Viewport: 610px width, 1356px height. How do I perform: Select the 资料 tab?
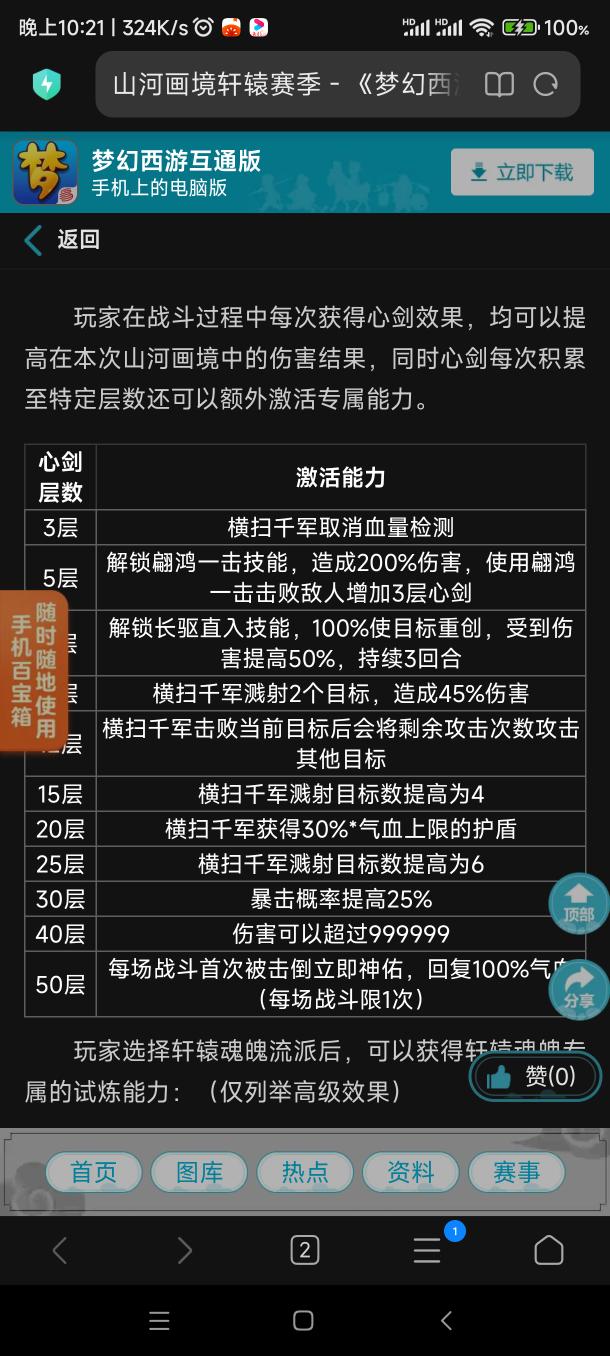pyautogui.click(x=411, y=1172)
